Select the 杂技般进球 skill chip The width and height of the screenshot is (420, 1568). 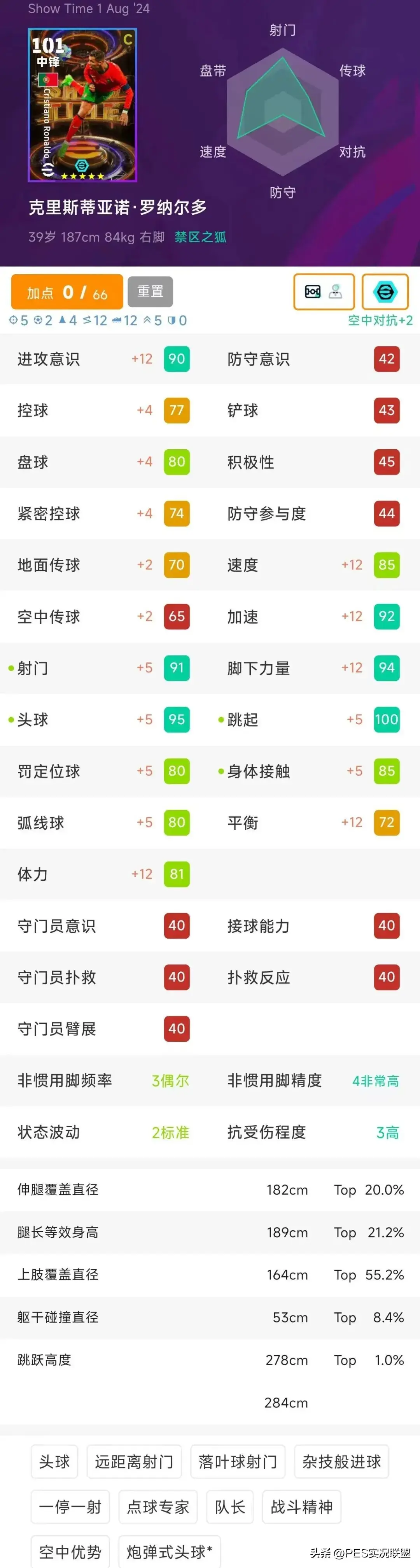tap(341, 1461)
